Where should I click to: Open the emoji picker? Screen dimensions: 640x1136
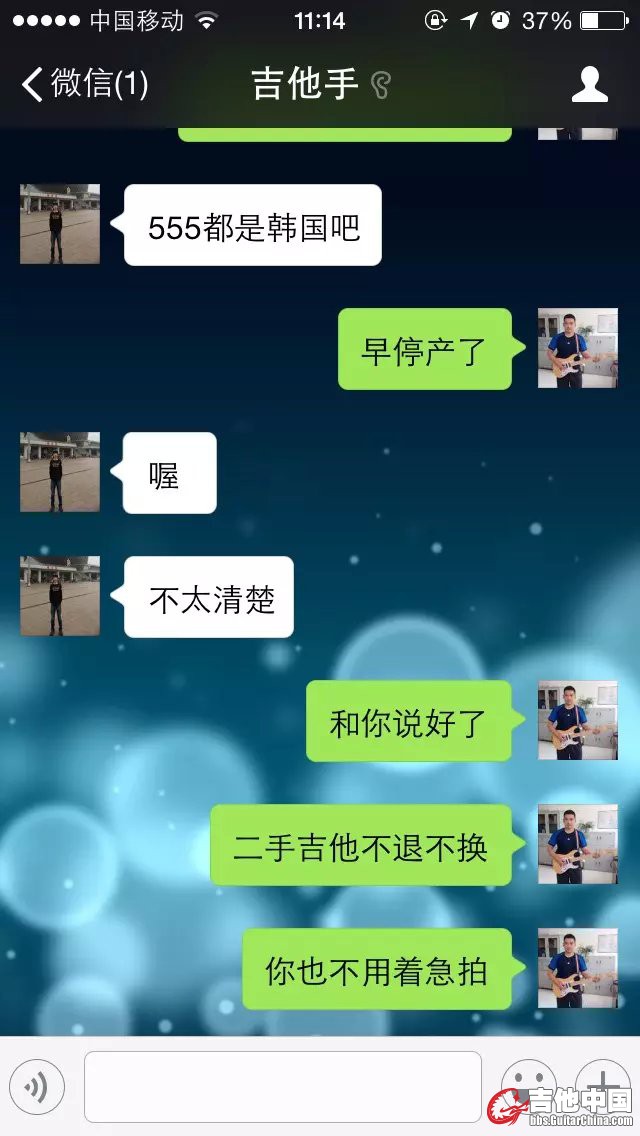point(528,1085)
